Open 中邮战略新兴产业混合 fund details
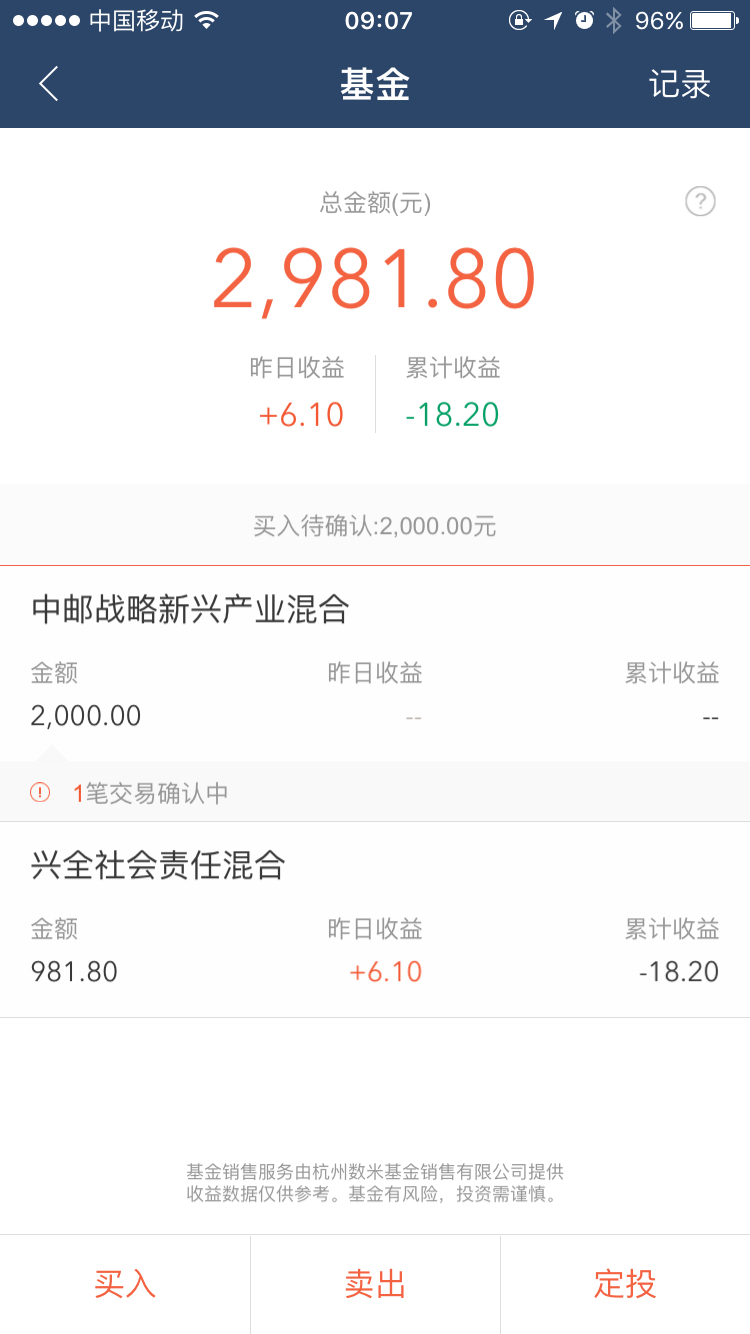The height and width of the screenshot is (1334, 750). coord(375,664)
